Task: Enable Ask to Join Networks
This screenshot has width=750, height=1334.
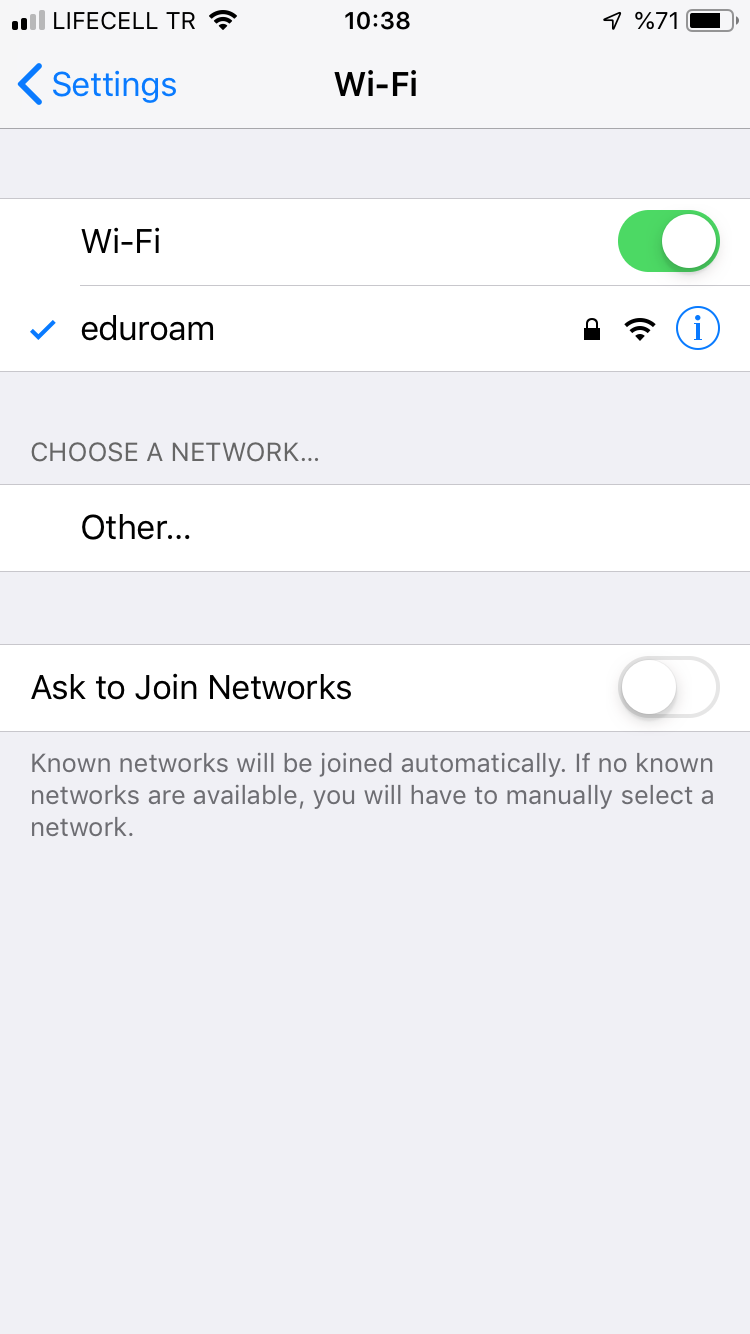Action: tap(669, 688)
